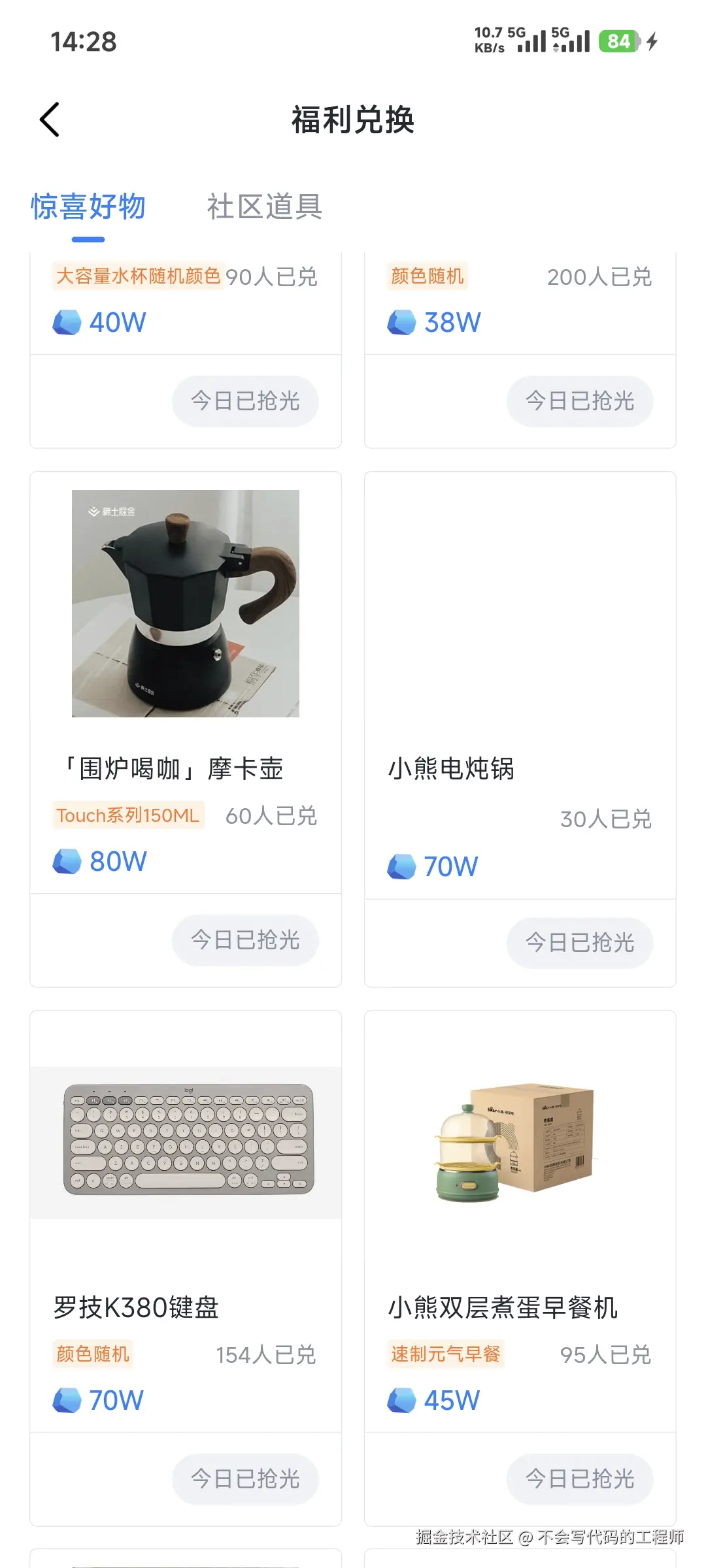The height and width of the screenshot is (1568, 706).
Task: Tap the gem icon beside the 45W price
Action: pyautogui.click(x=403, y=1399)
